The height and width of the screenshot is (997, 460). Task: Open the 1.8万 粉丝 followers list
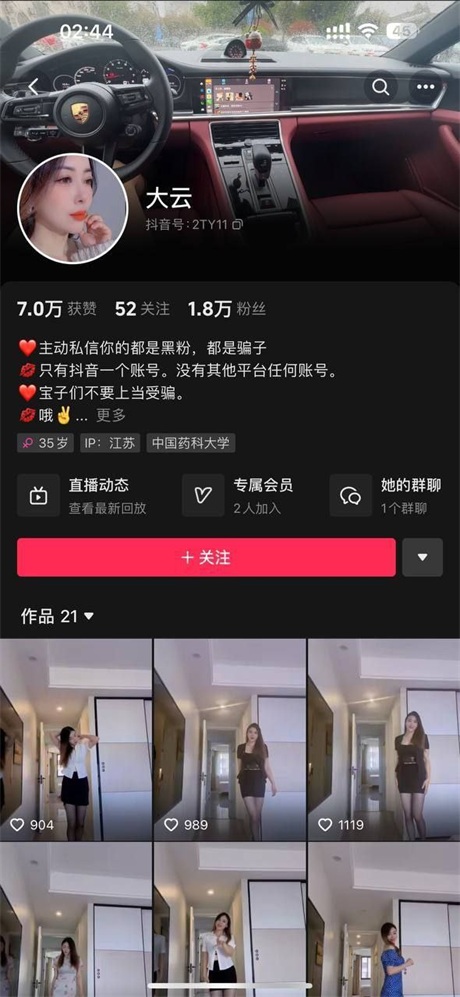click(227, 310)
